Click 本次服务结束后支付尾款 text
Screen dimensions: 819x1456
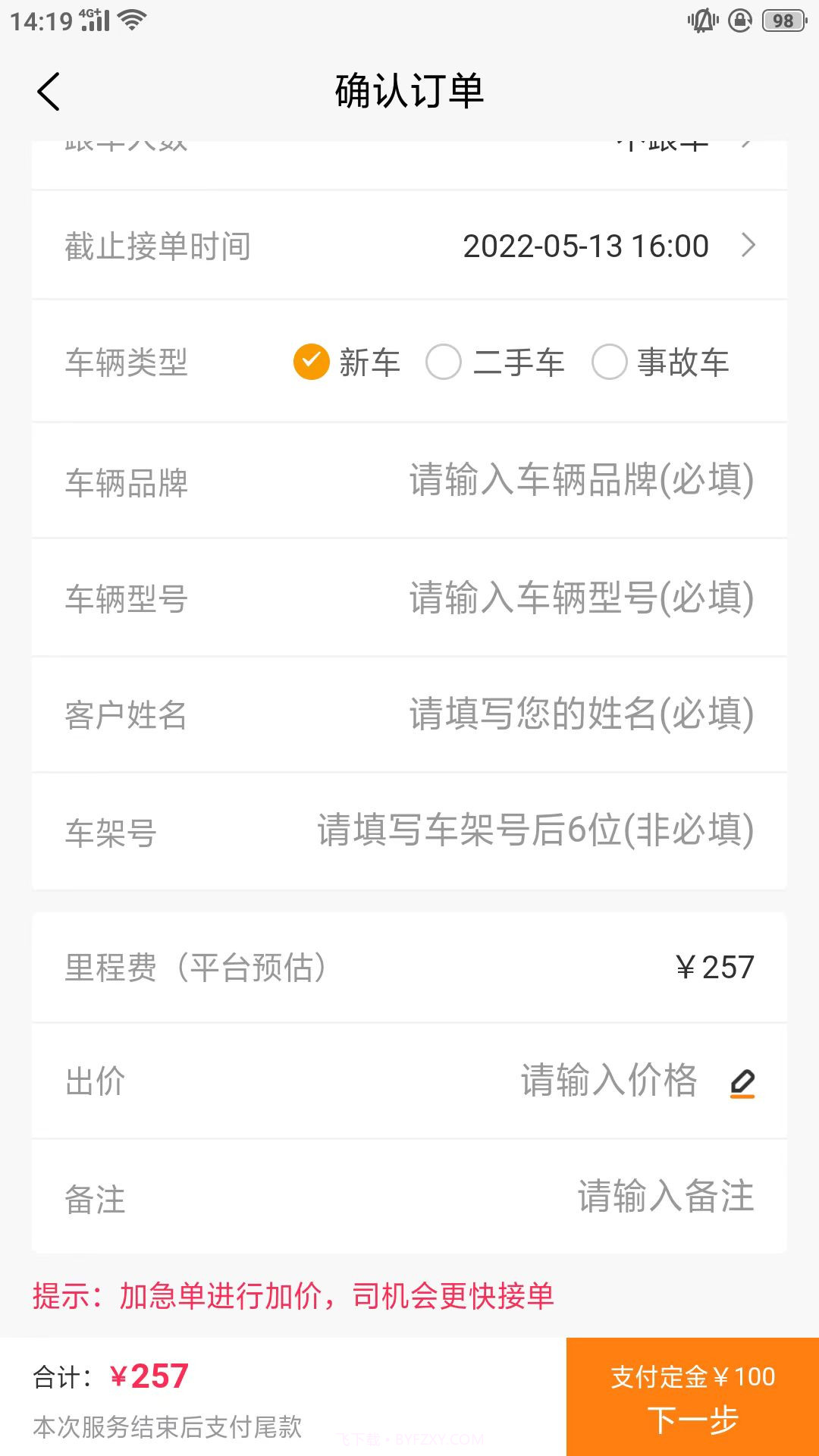pos(168,1429)
